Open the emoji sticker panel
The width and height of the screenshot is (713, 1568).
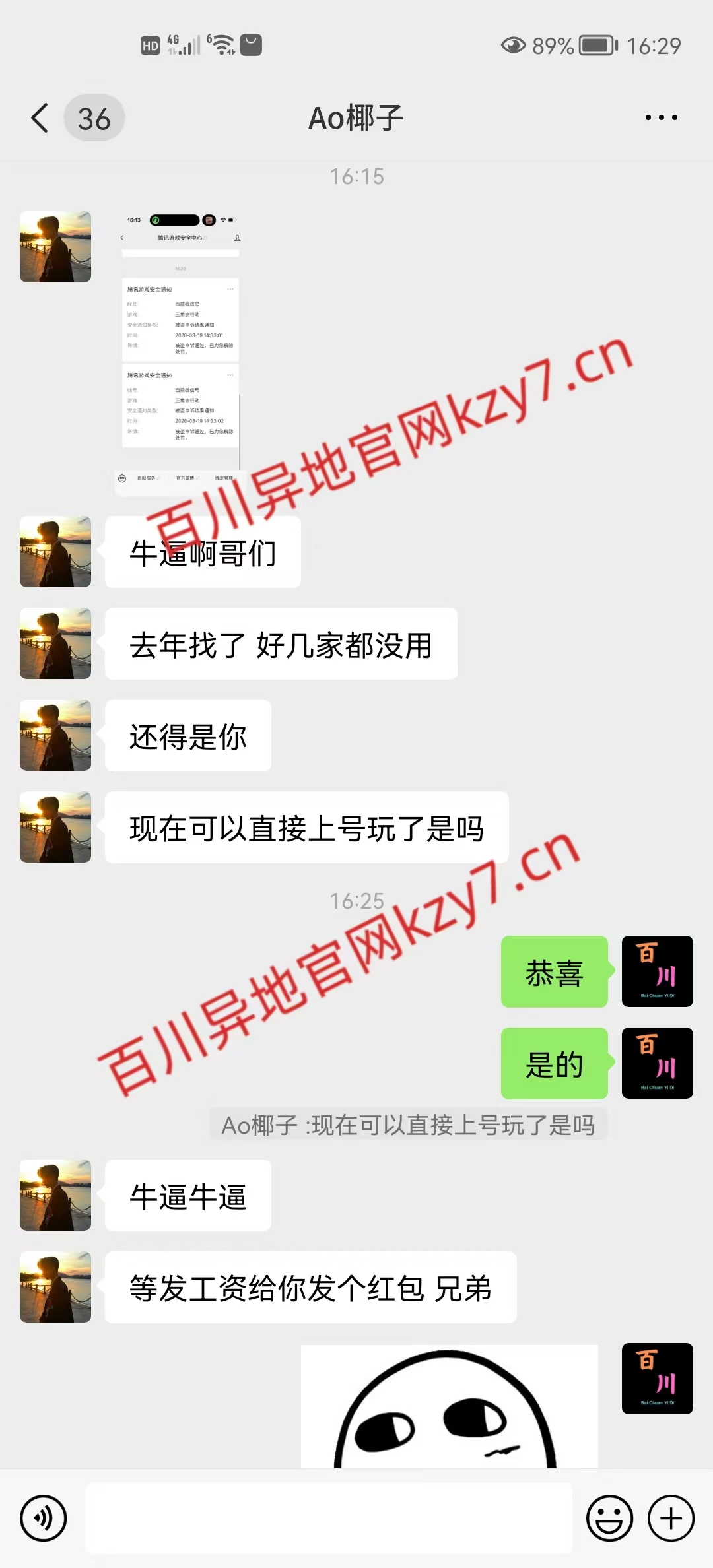(x=609, y=1518)
